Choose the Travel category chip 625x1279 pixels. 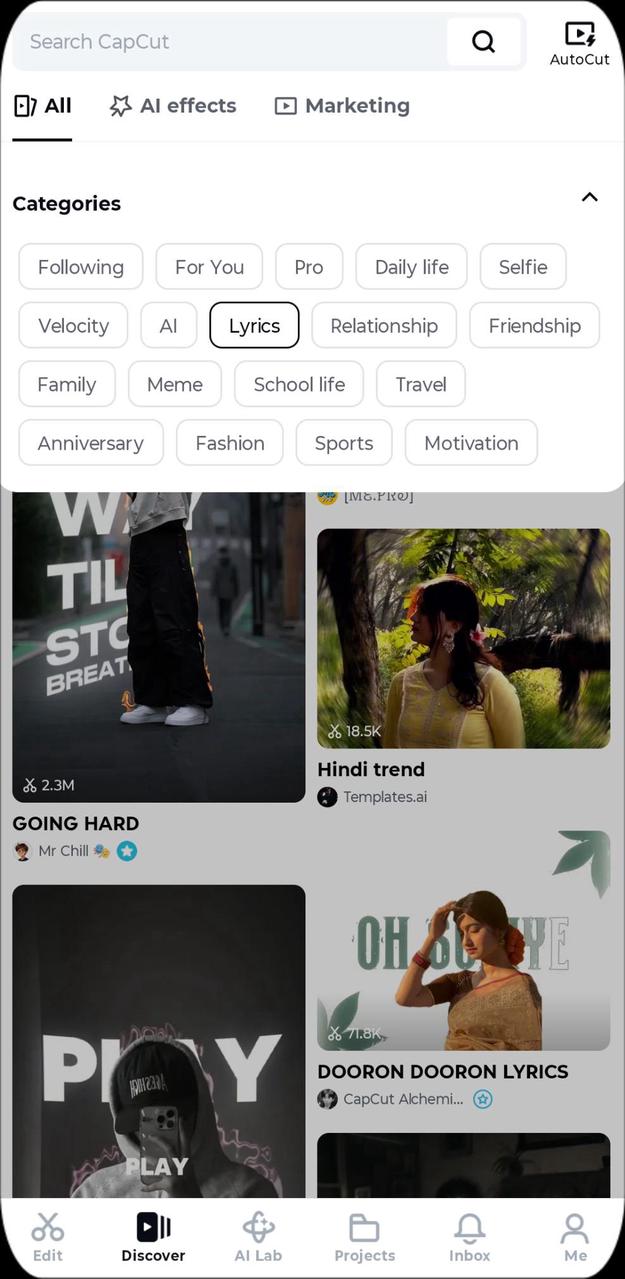(421, 385)
